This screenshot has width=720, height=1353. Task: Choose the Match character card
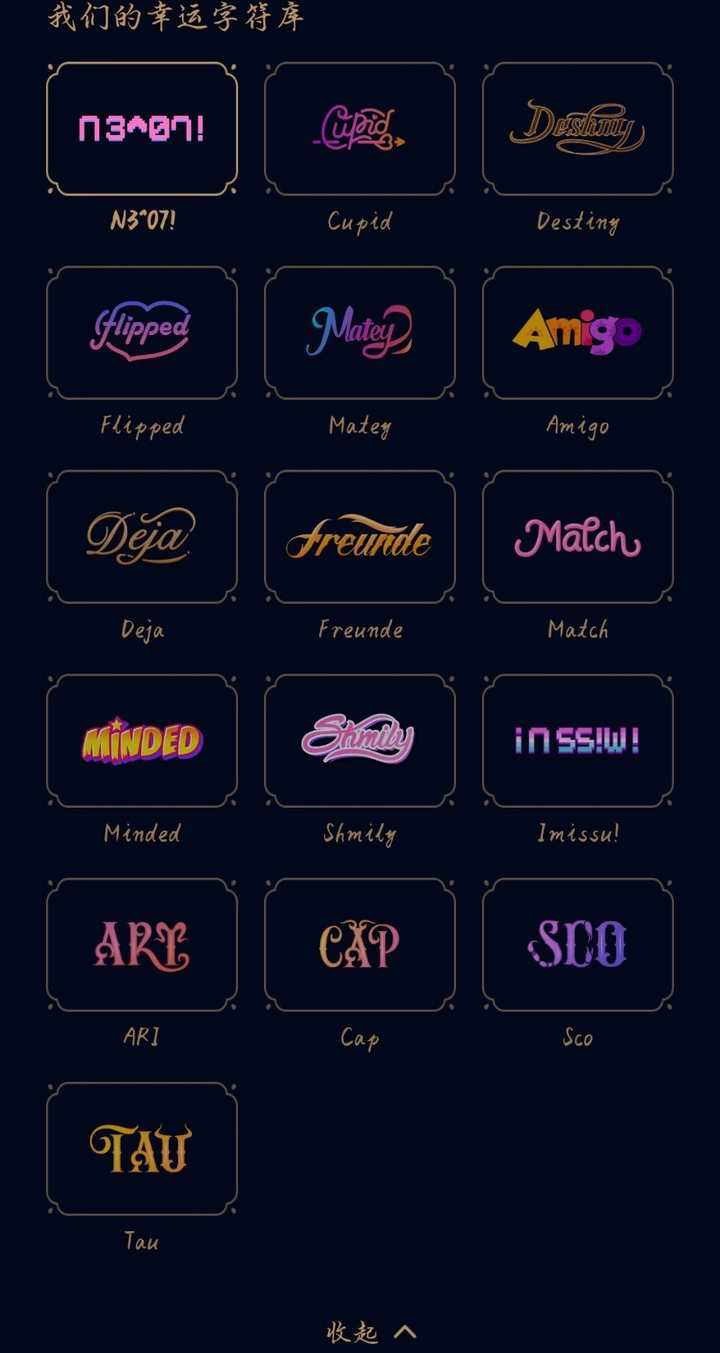(x=578, y=537)
